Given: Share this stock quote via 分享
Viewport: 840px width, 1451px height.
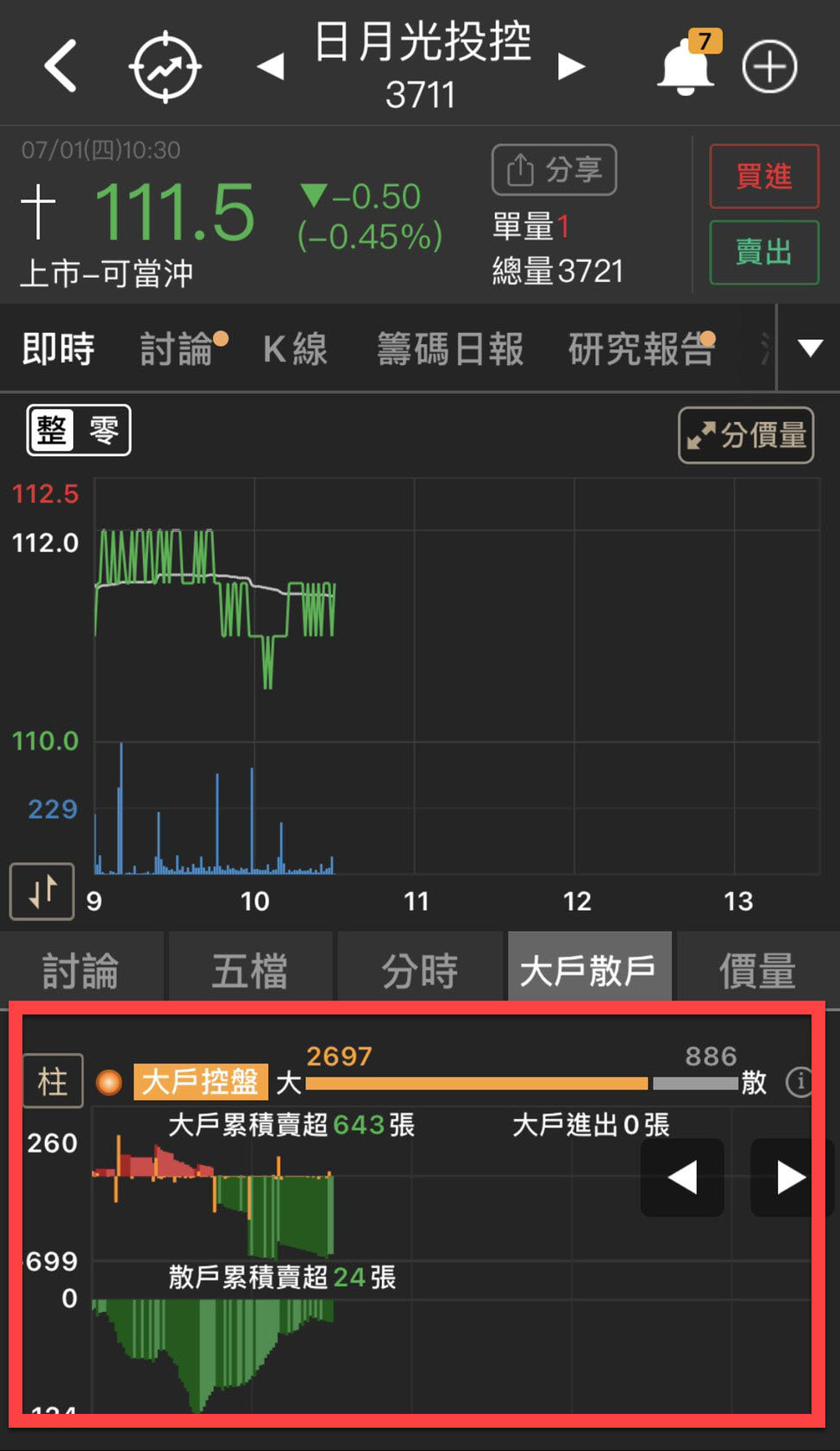Looking at the screenshot, I should [x=554, y=170].
